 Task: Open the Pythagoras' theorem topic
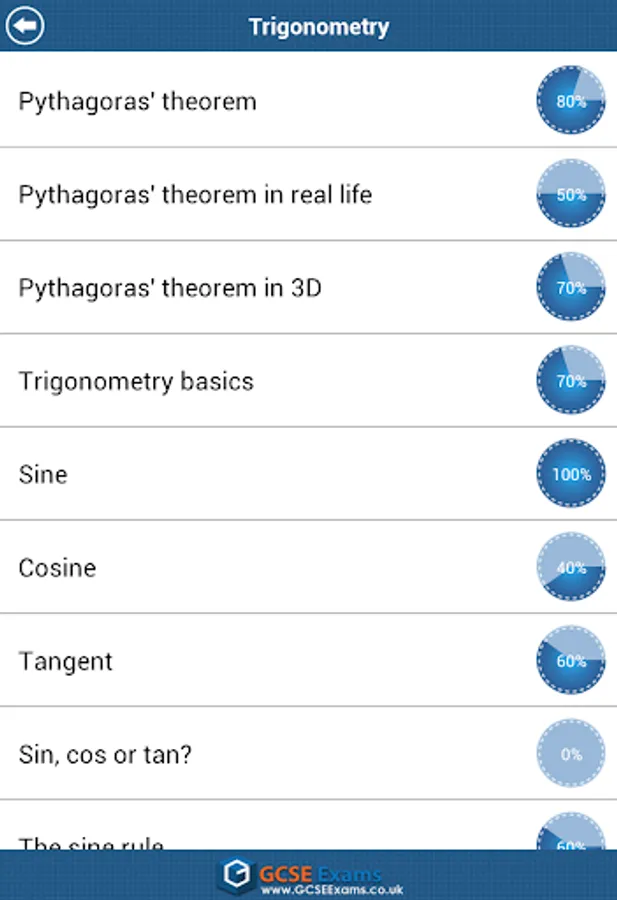click(138, 102)
